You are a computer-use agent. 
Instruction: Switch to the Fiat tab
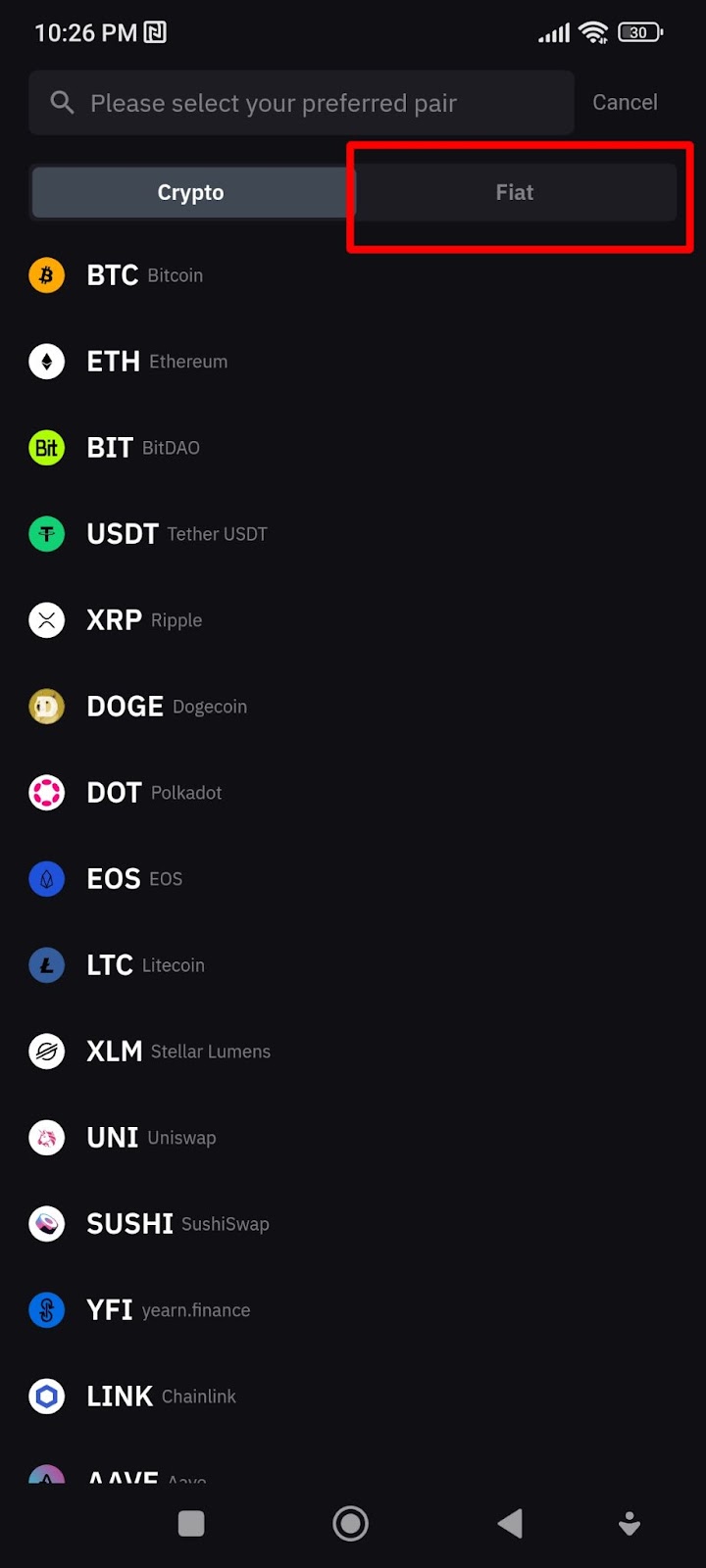pos(515,192)
